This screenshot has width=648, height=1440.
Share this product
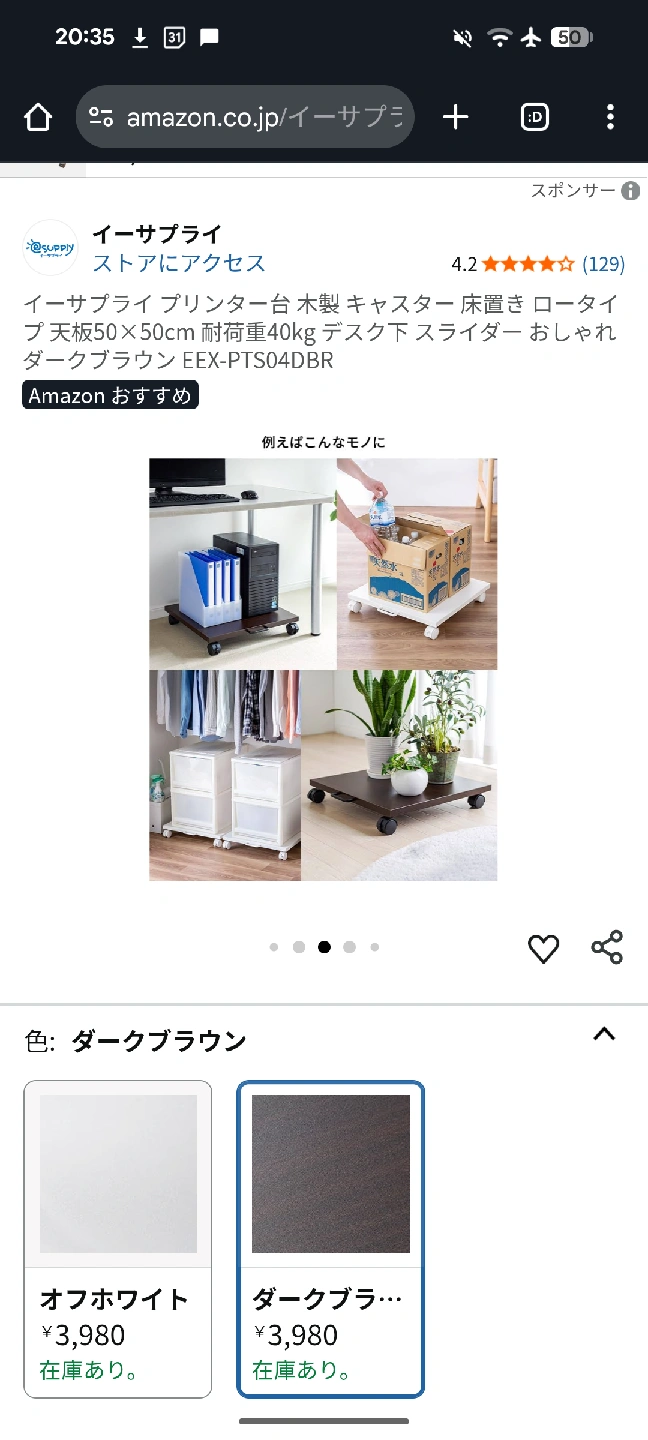click(607, 947)
